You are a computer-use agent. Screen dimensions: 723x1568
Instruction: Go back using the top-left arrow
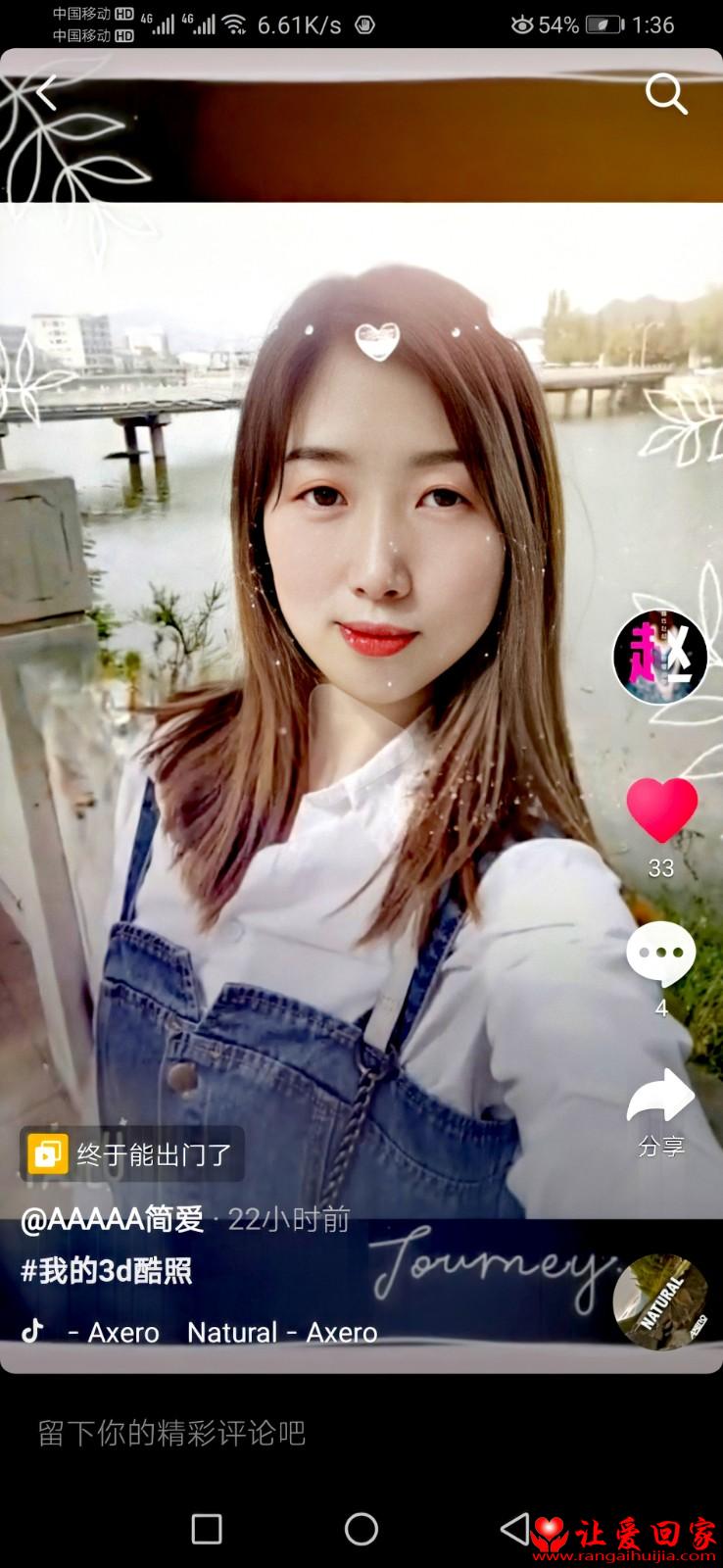point(47,94)
